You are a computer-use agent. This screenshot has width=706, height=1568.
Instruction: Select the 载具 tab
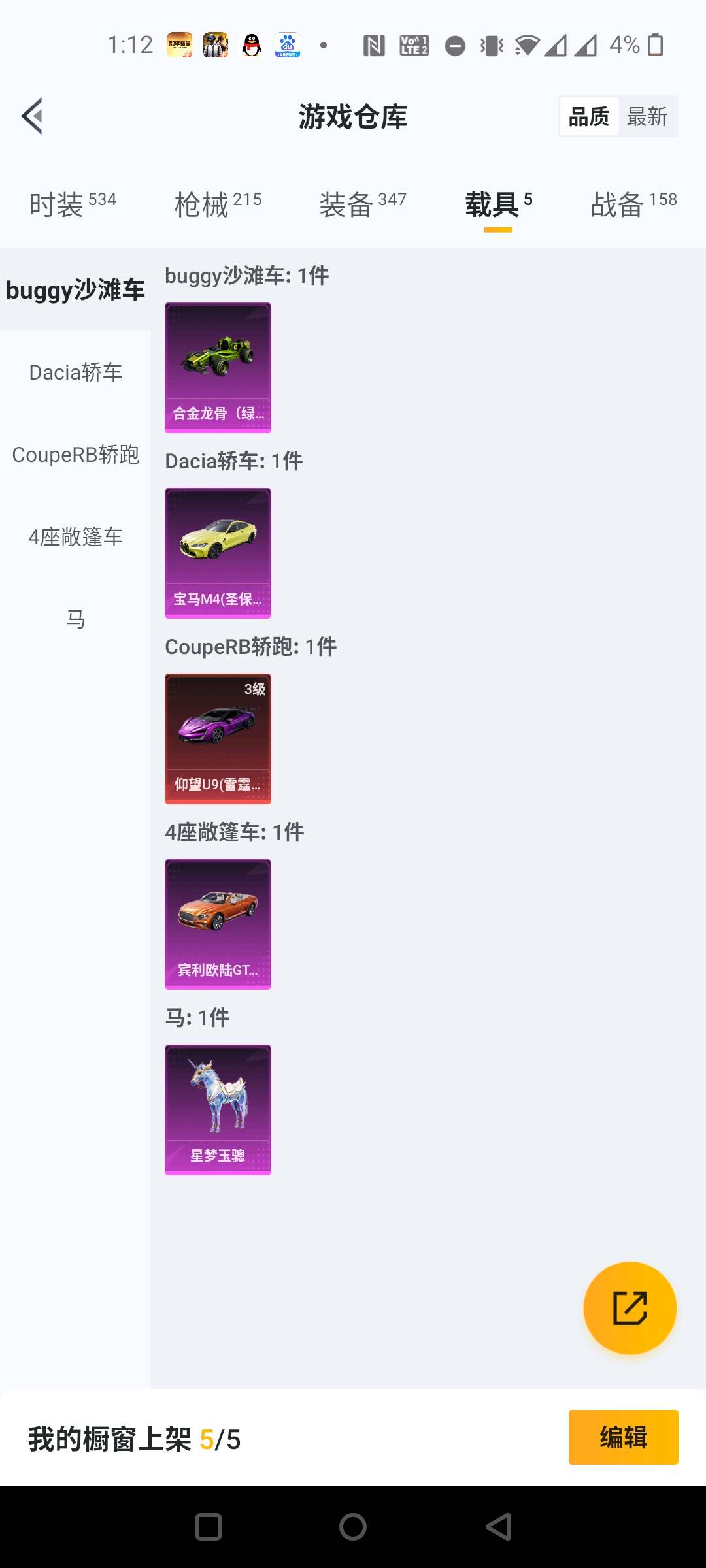tap(498, 204)
